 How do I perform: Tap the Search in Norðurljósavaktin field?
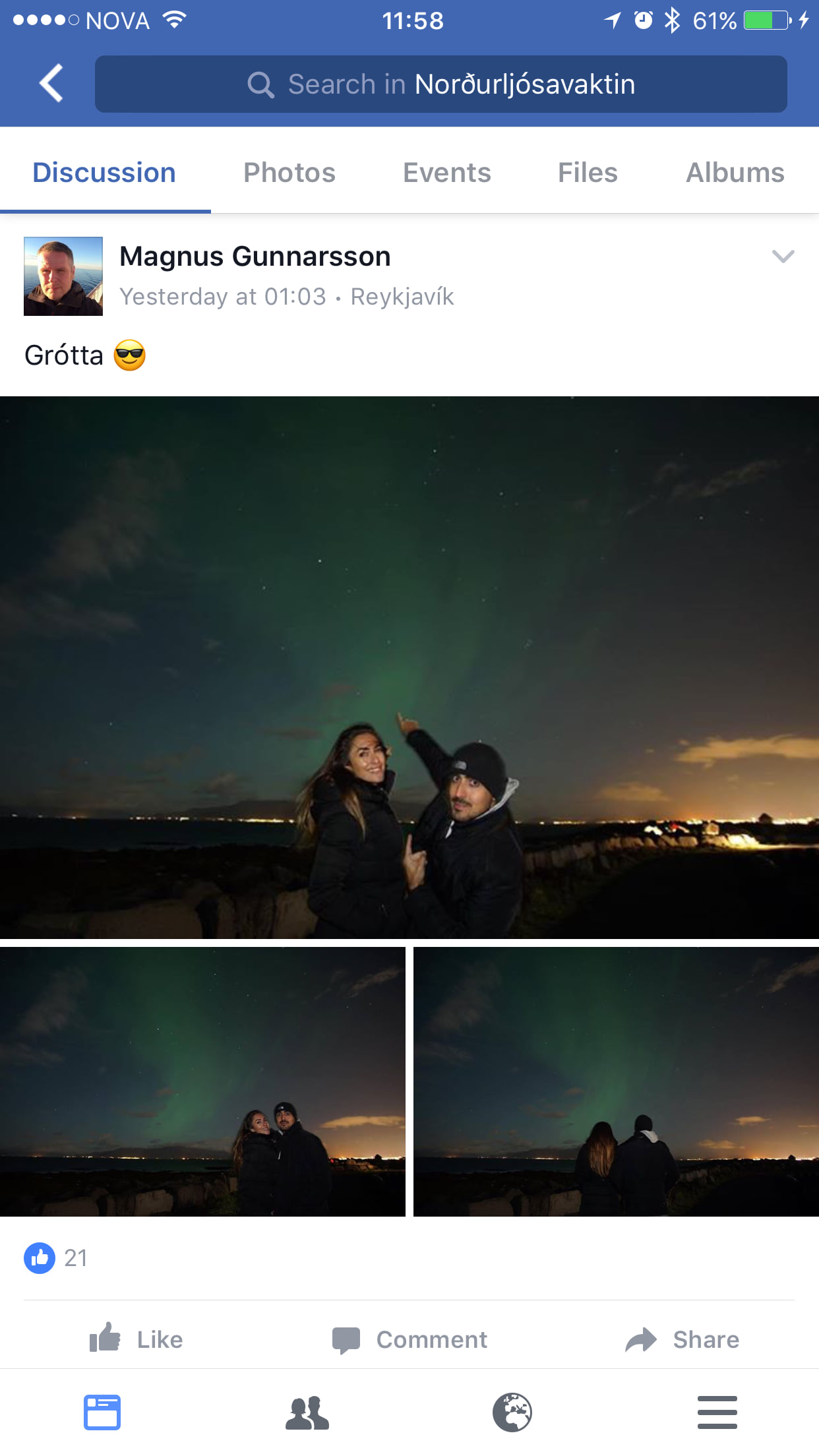pyautogui.click(x=440, y=84)
